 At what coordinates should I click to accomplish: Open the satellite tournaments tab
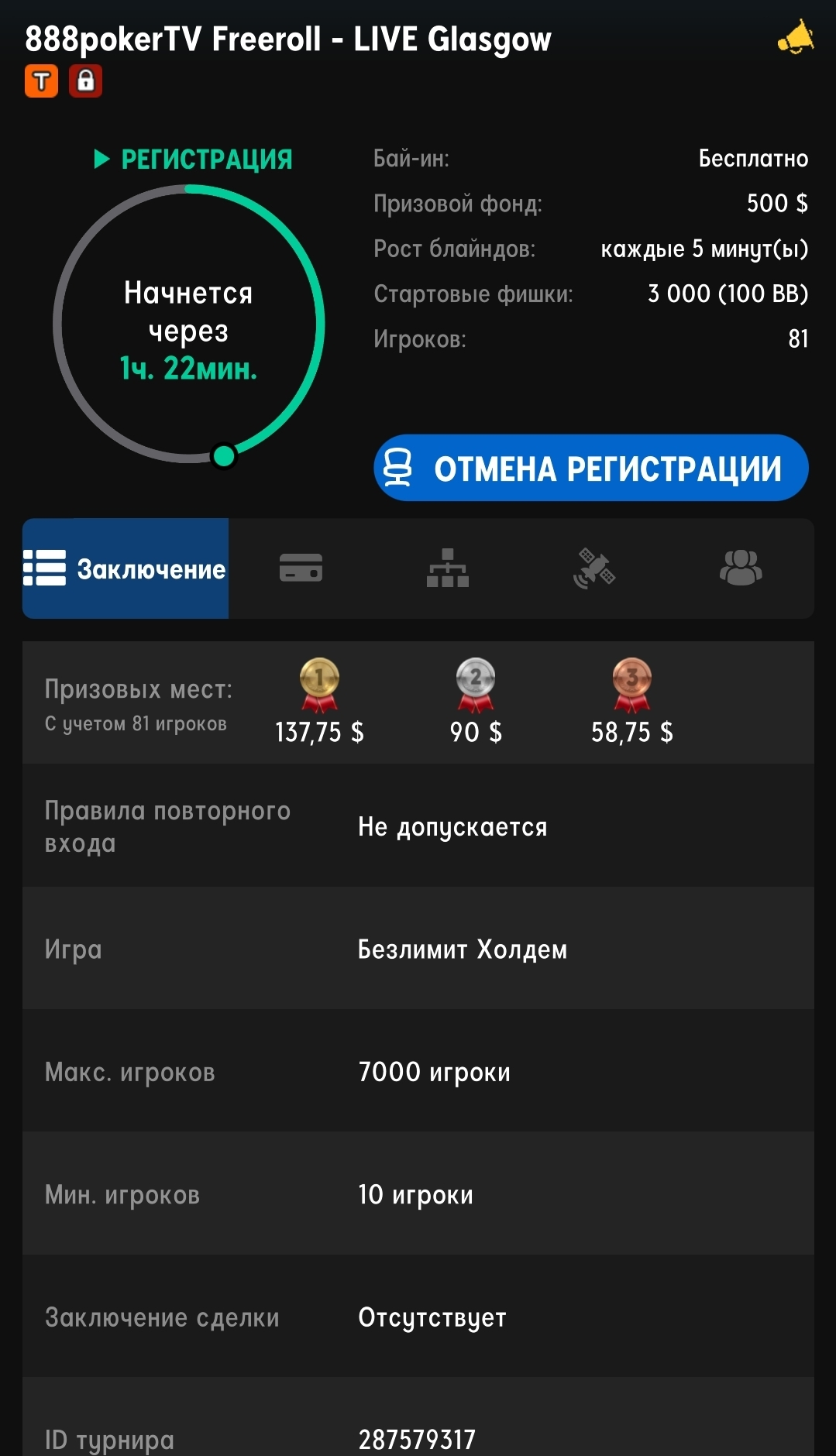tap(594, 568)
